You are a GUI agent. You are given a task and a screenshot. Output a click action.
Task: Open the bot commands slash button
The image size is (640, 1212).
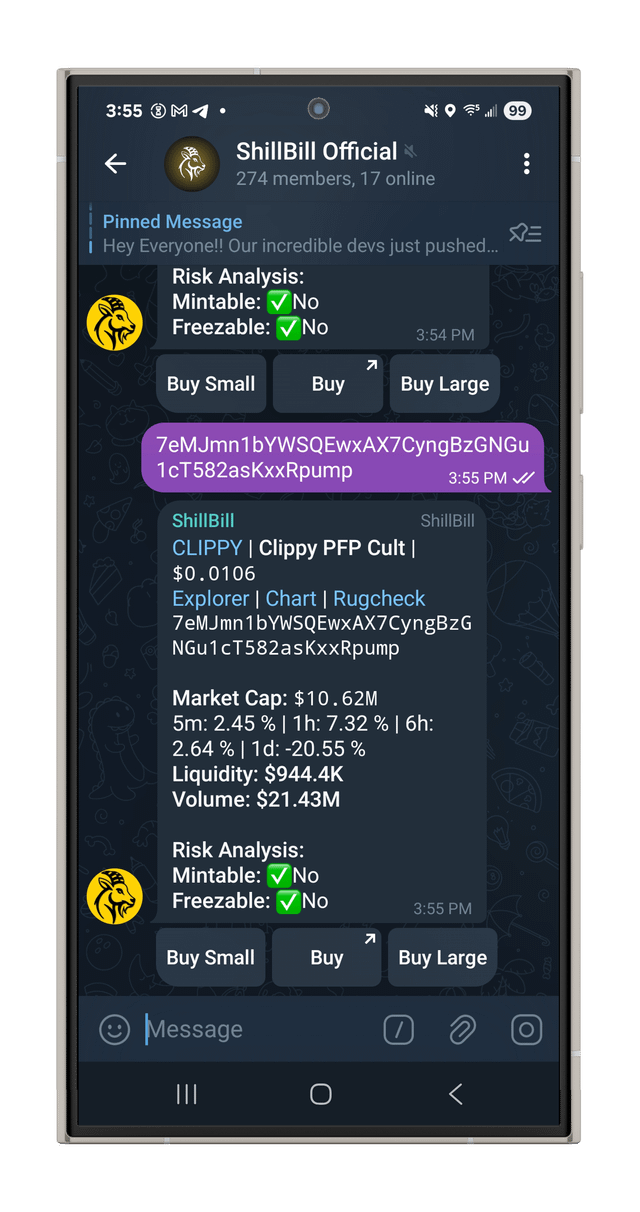[398, 1029]
